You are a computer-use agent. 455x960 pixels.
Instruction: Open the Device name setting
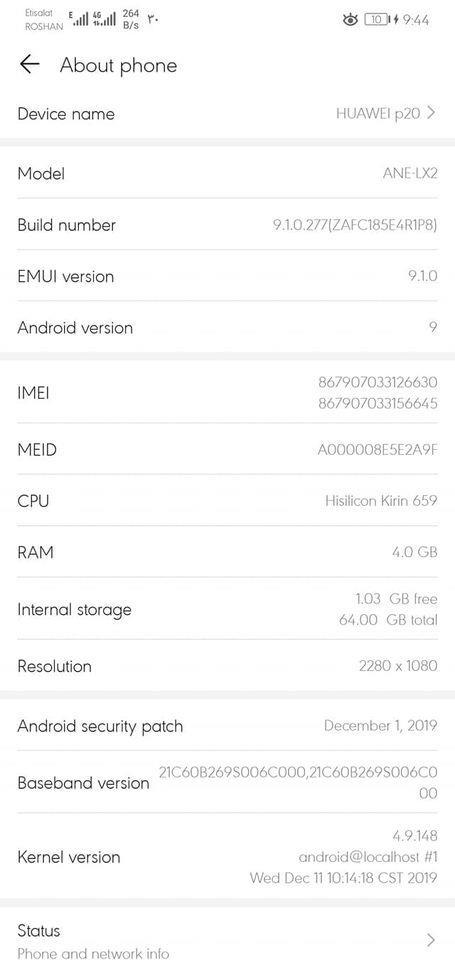227,113
